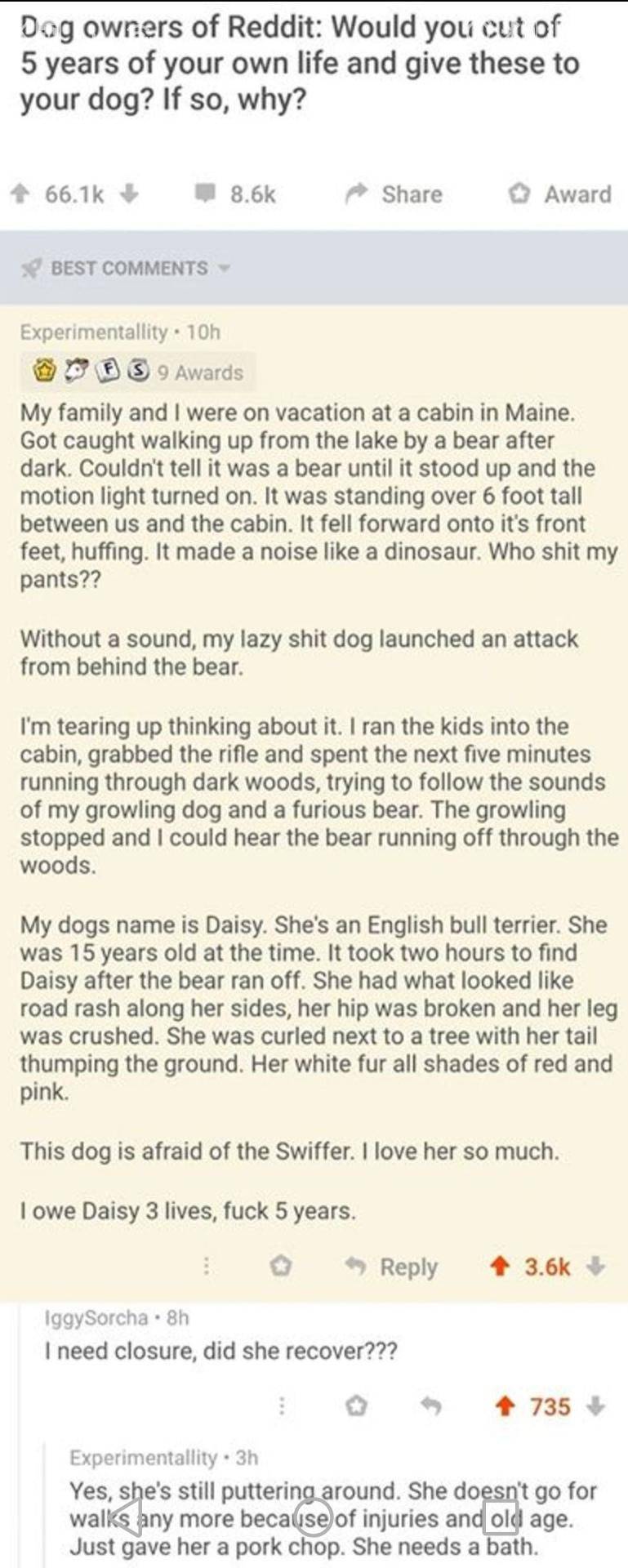Award Experimentallity's Daisy story comment

click(x=281, y=1267)
